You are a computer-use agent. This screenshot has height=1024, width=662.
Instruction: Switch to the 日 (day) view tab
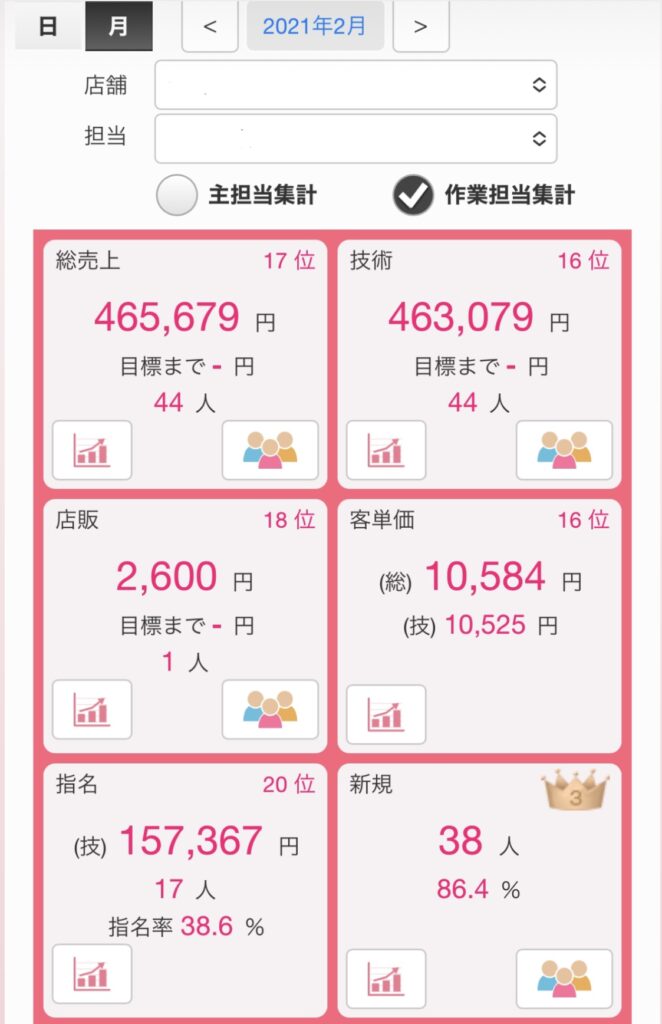47,27
